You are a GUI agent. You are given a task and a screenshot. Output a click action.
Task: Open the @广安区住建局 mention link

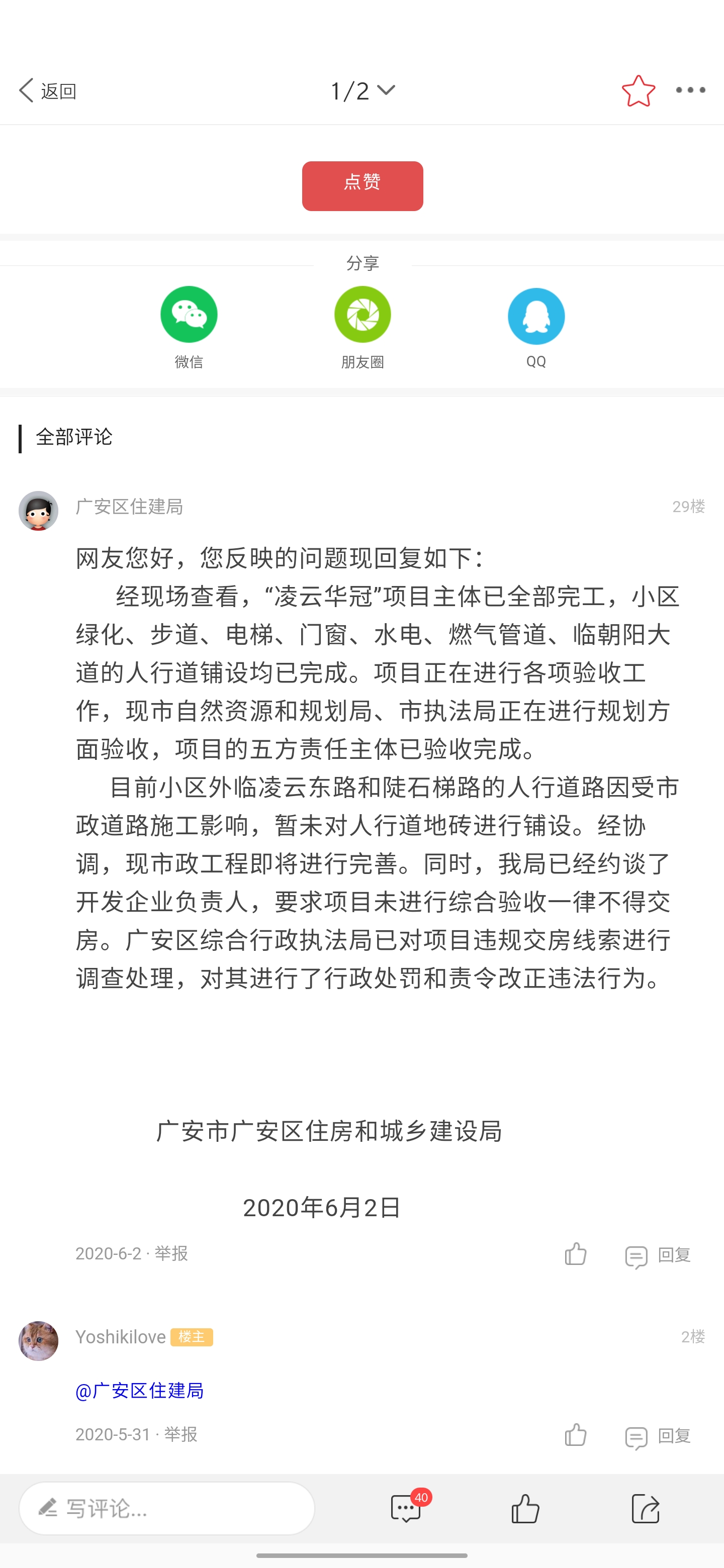pos(139,1390)
